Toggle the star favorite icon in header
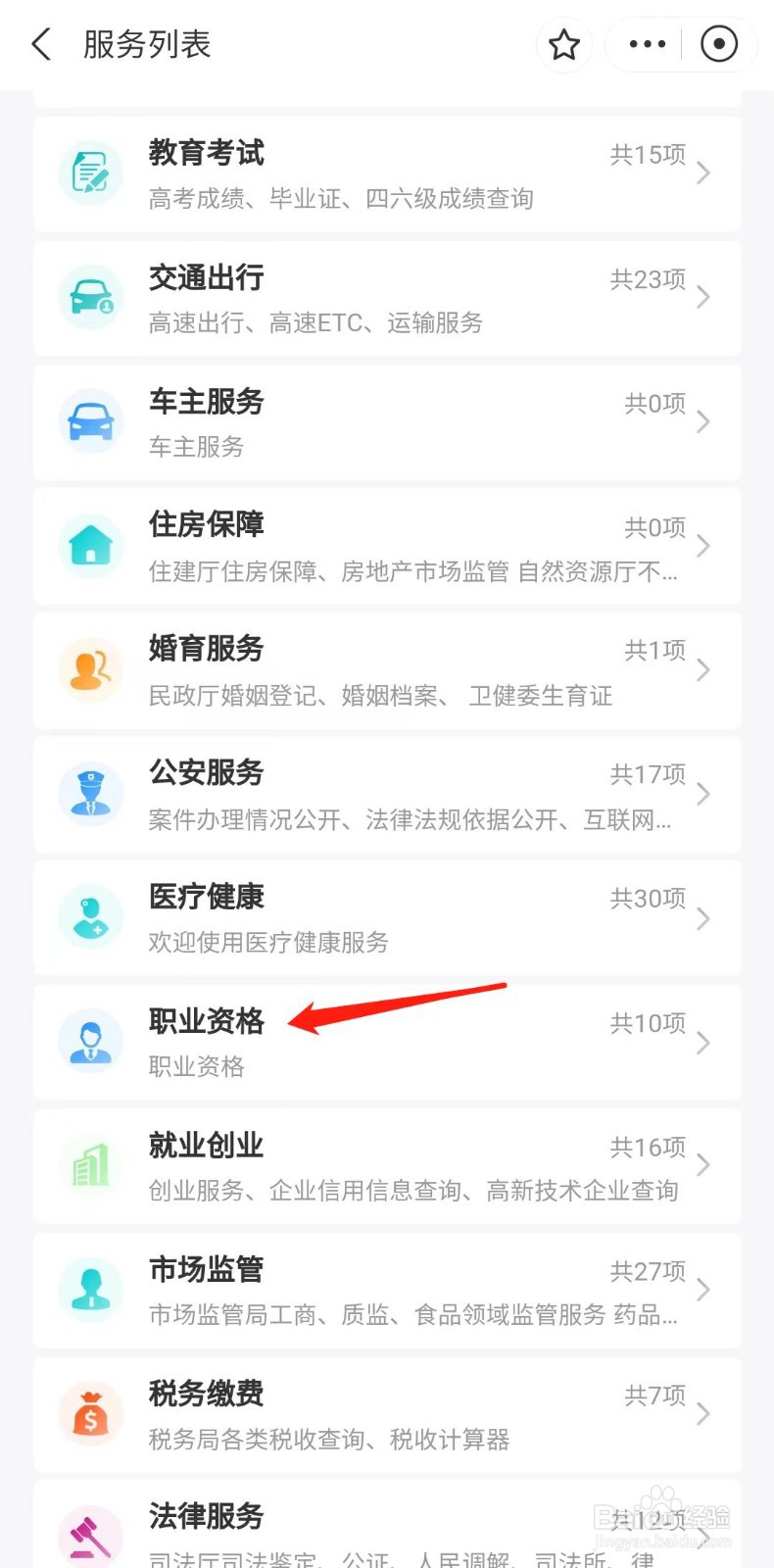Image resolution: width=774 pixels, height=1568 pixels. pyautogui.click(x=564, y=45)
